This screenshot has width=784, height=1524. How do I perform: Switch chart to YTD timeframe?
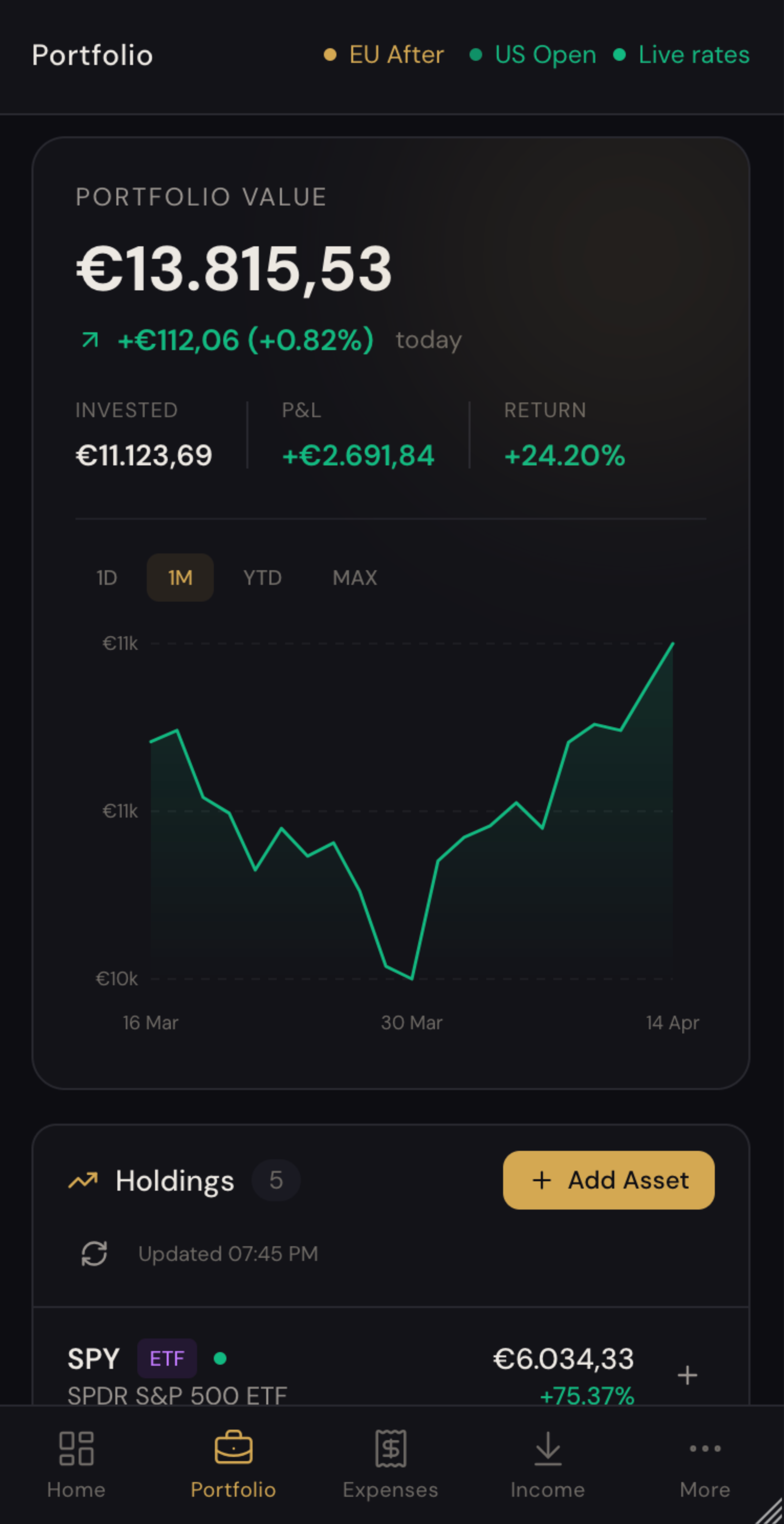pos(262,578)
